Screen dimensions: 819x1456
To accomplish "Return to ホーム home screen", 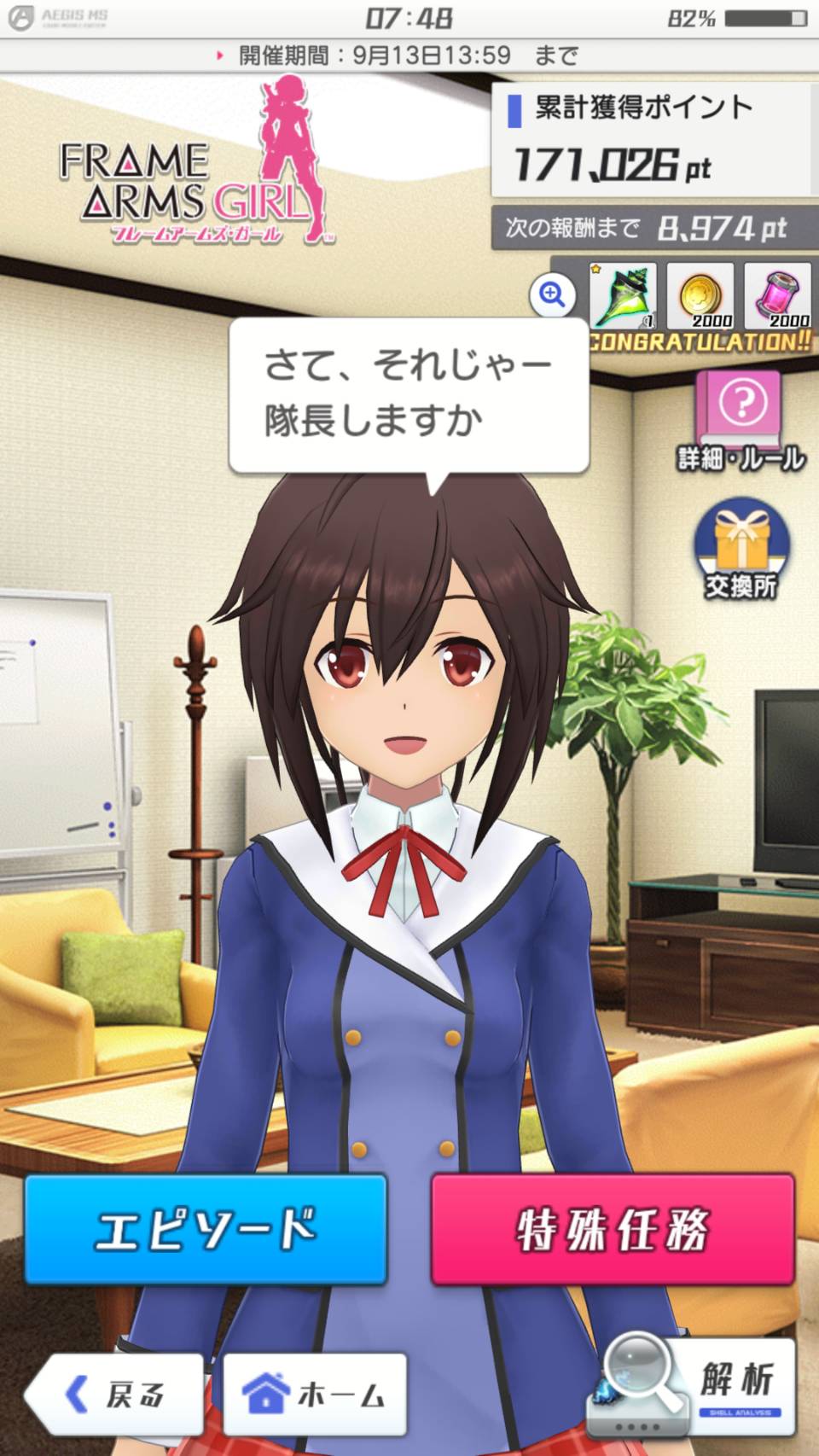I will [315, 1395].
